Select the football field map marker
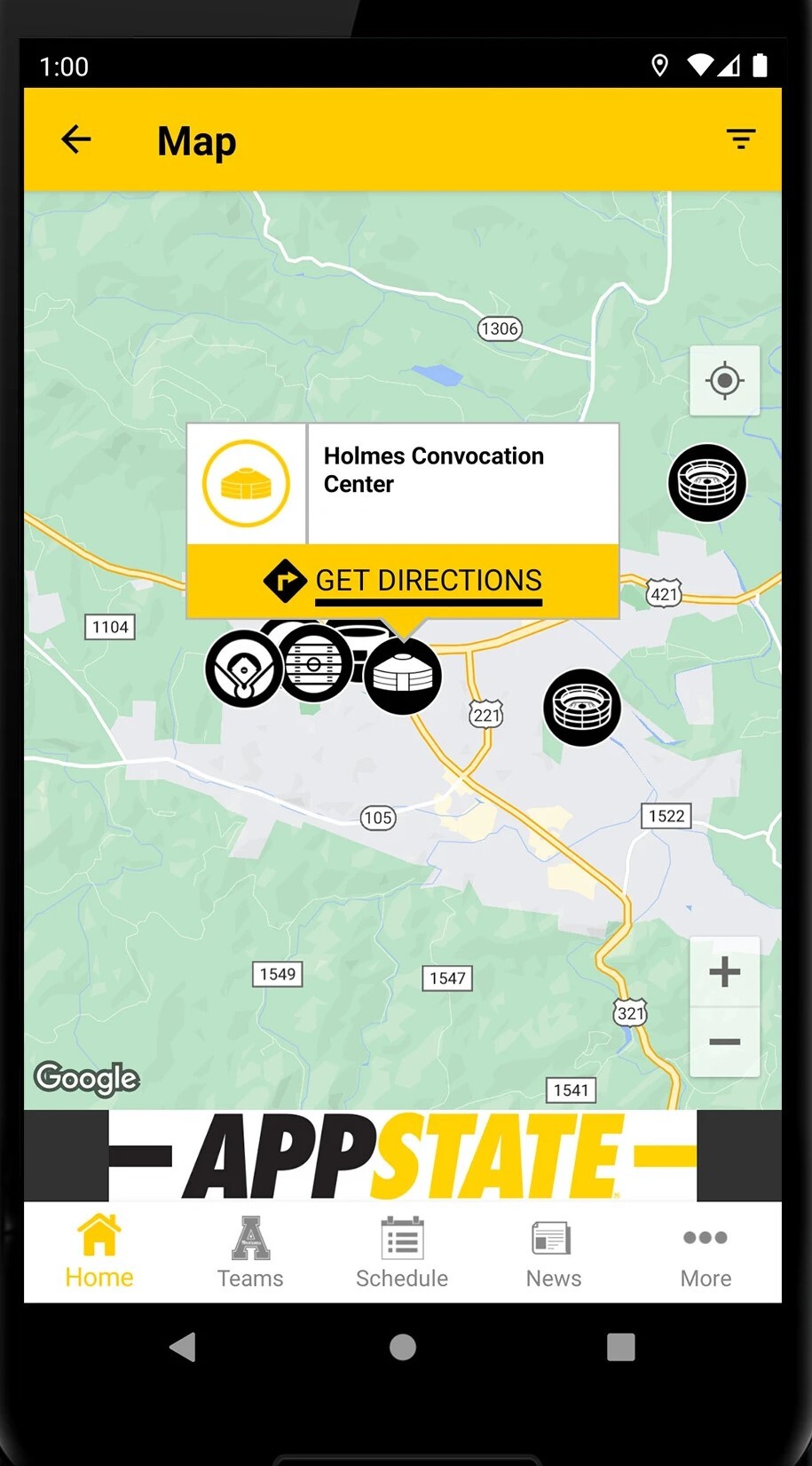This screenshot has height=1466, width=812. 314,663
